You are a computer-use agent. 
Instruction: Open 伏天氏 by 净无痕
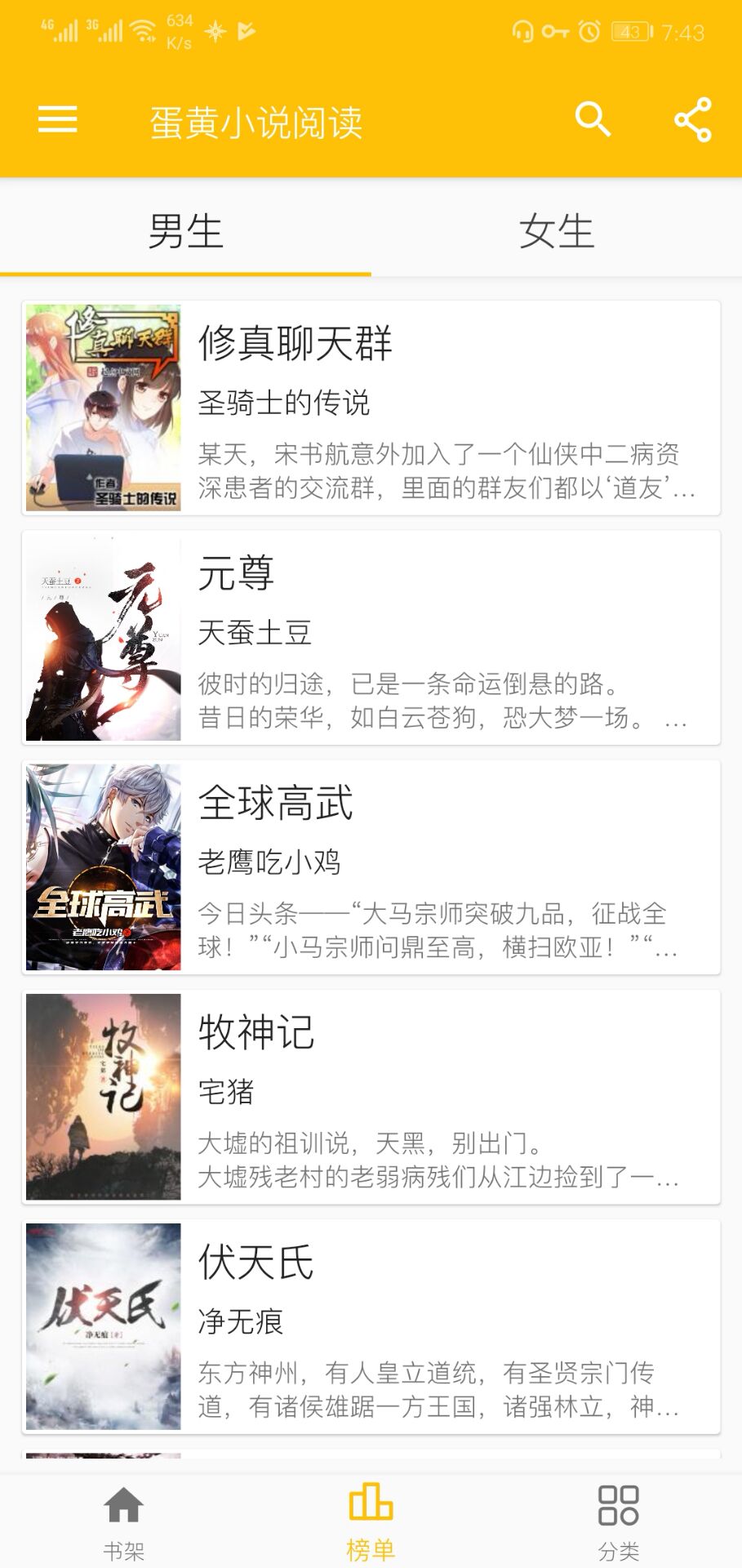point(257,1262)
